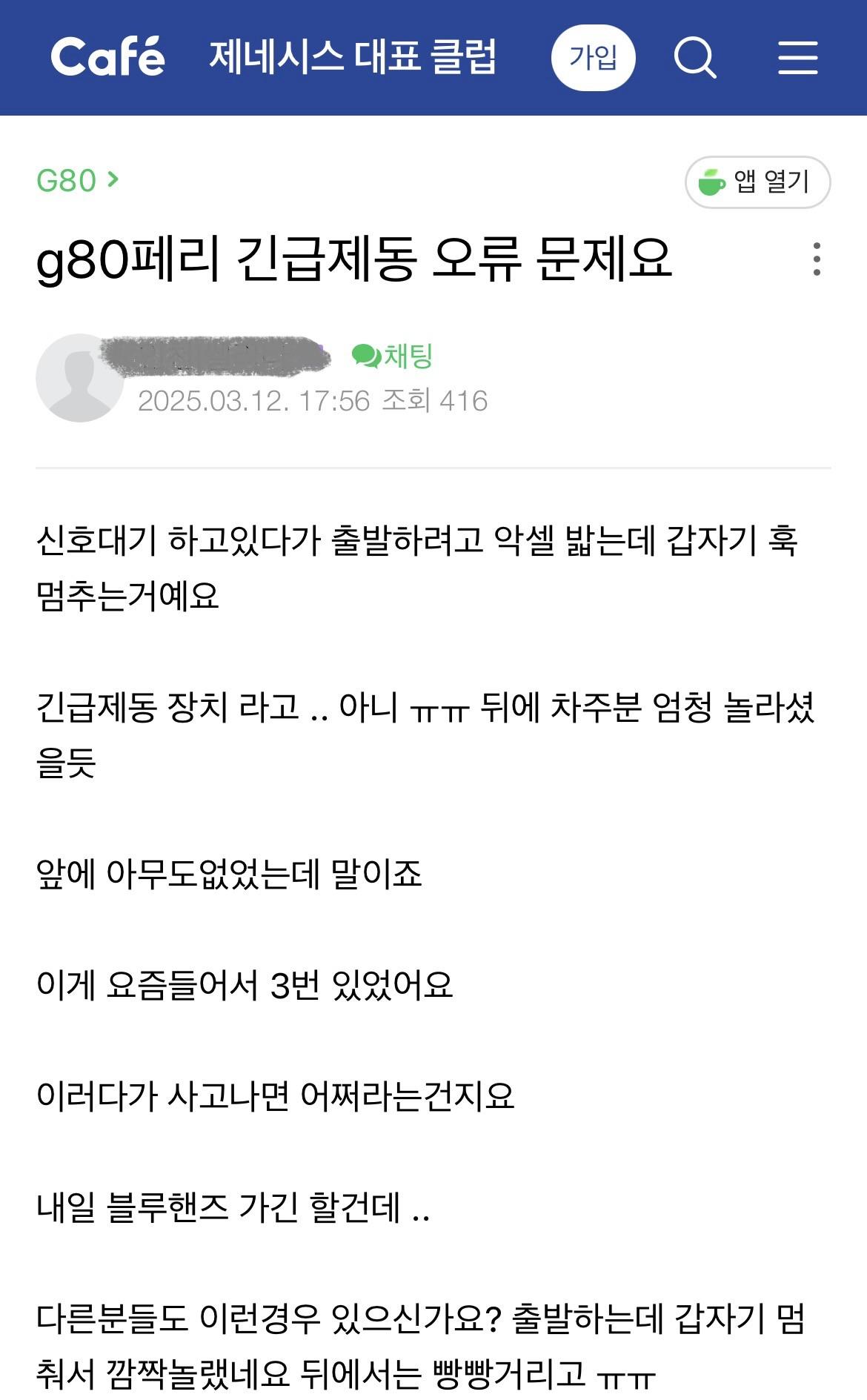Open the hamburger menu
The height and width of the screenshot is (1400, 867).
(798, 57)
